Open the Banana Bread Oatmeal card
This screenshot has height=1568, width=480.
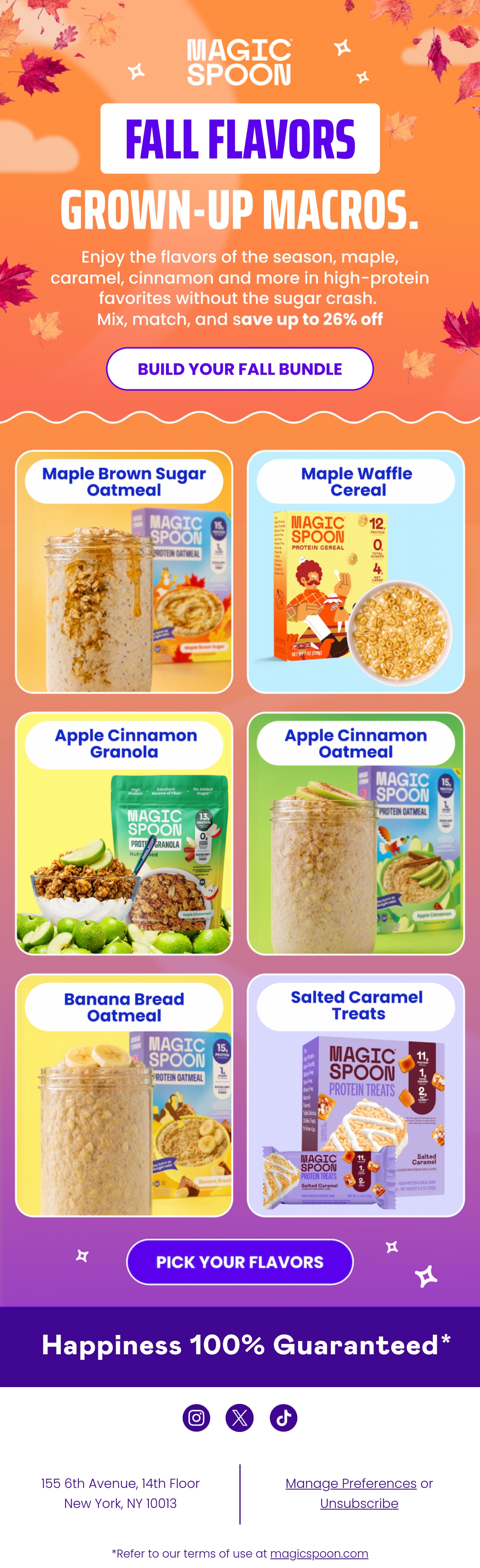pos(124,1095)
